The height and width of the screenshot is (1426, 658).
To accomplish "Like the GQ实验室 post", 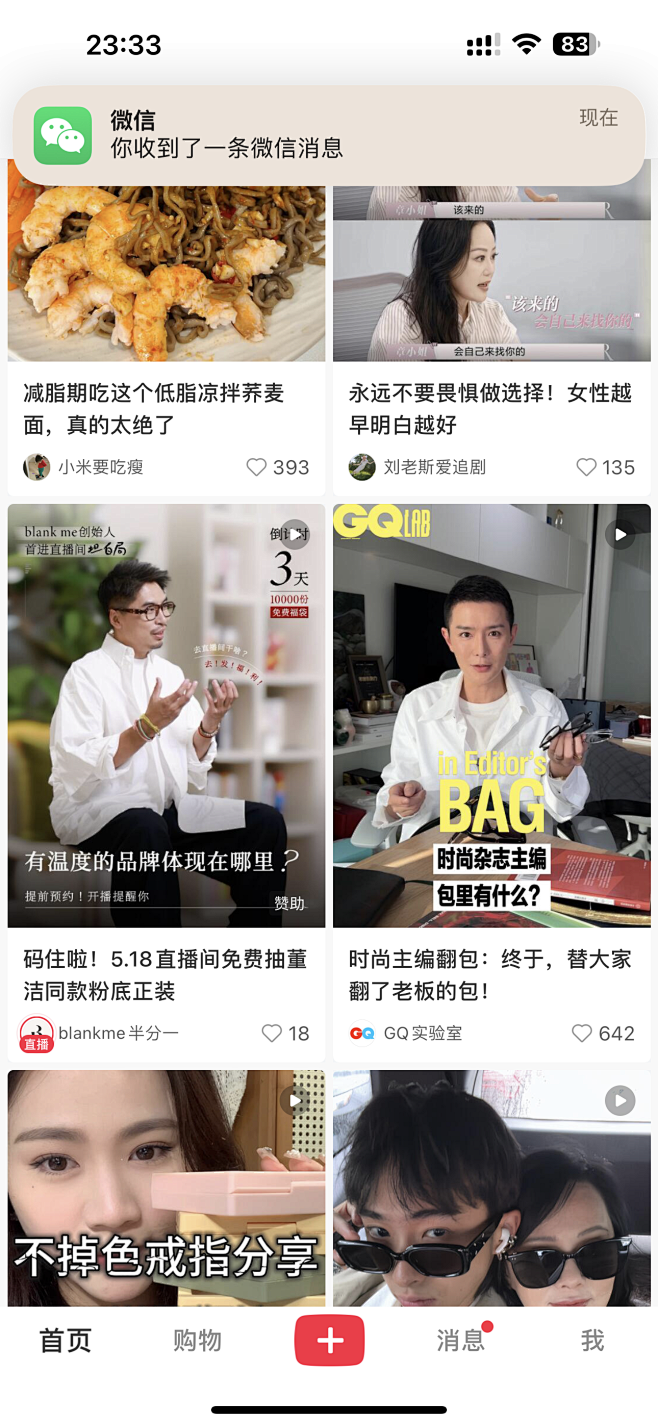I will (x=582, y=1033).
